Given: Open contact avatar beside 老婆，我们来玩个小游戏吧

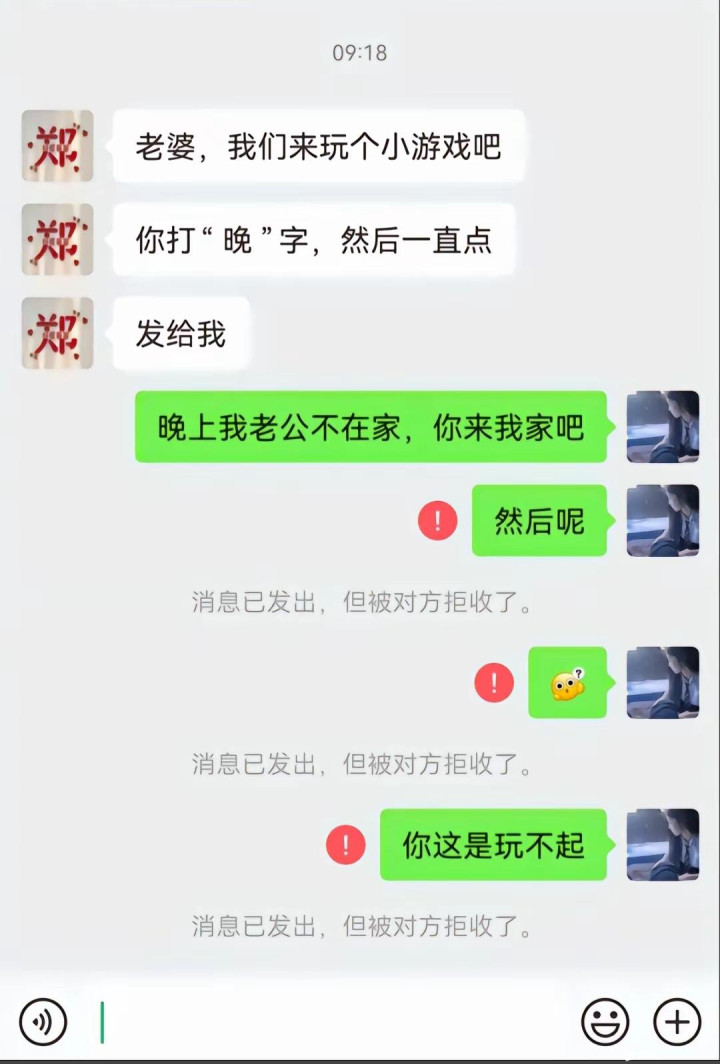Looking at the screenshot, I should 58,146.
